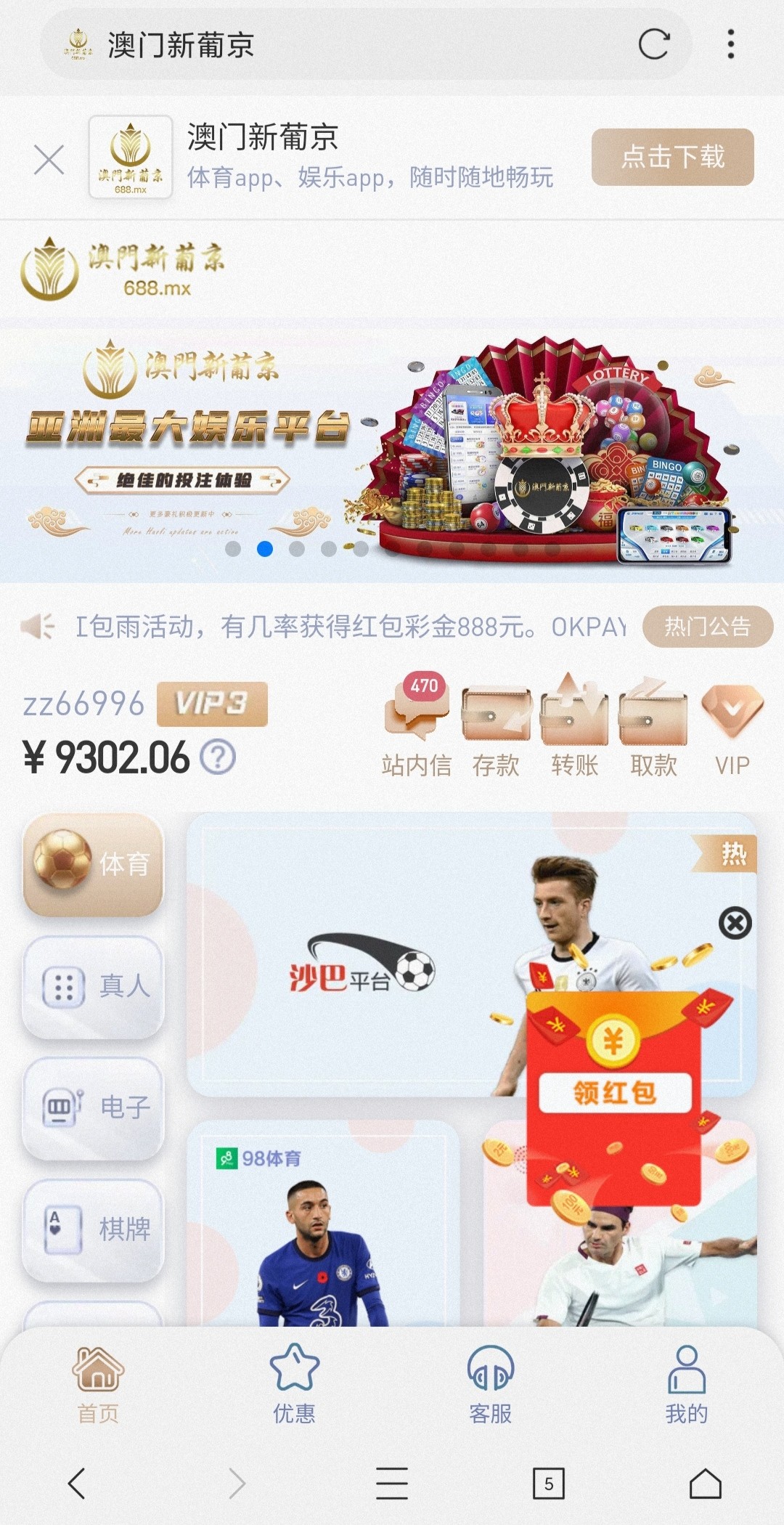Switch to the 优惠 promotions tab

pyautogui.click(x=294, y=1384)
